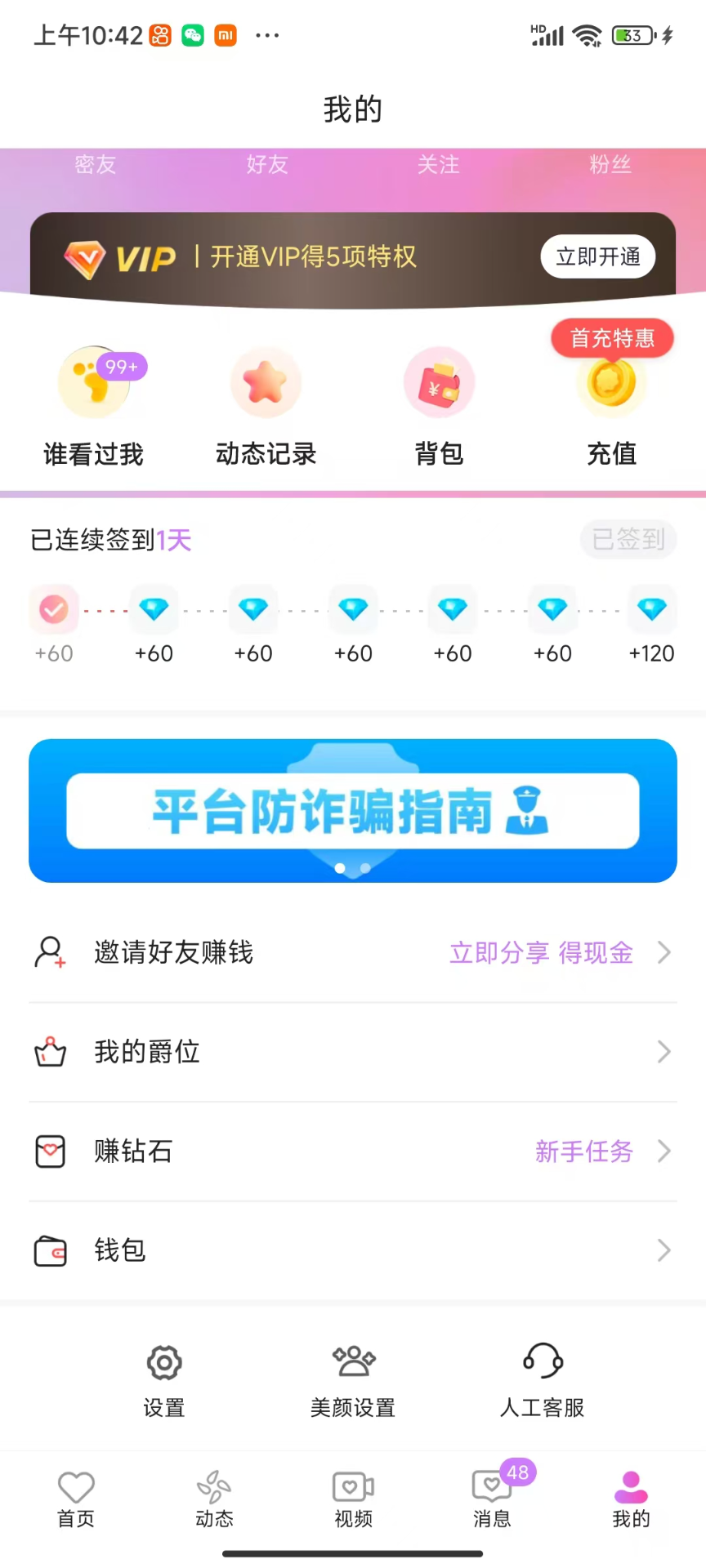The height and width of the screenshot is (1568, 706).
Task: Tap 立即开通 to activate VIP
Action: coord(598,257)
